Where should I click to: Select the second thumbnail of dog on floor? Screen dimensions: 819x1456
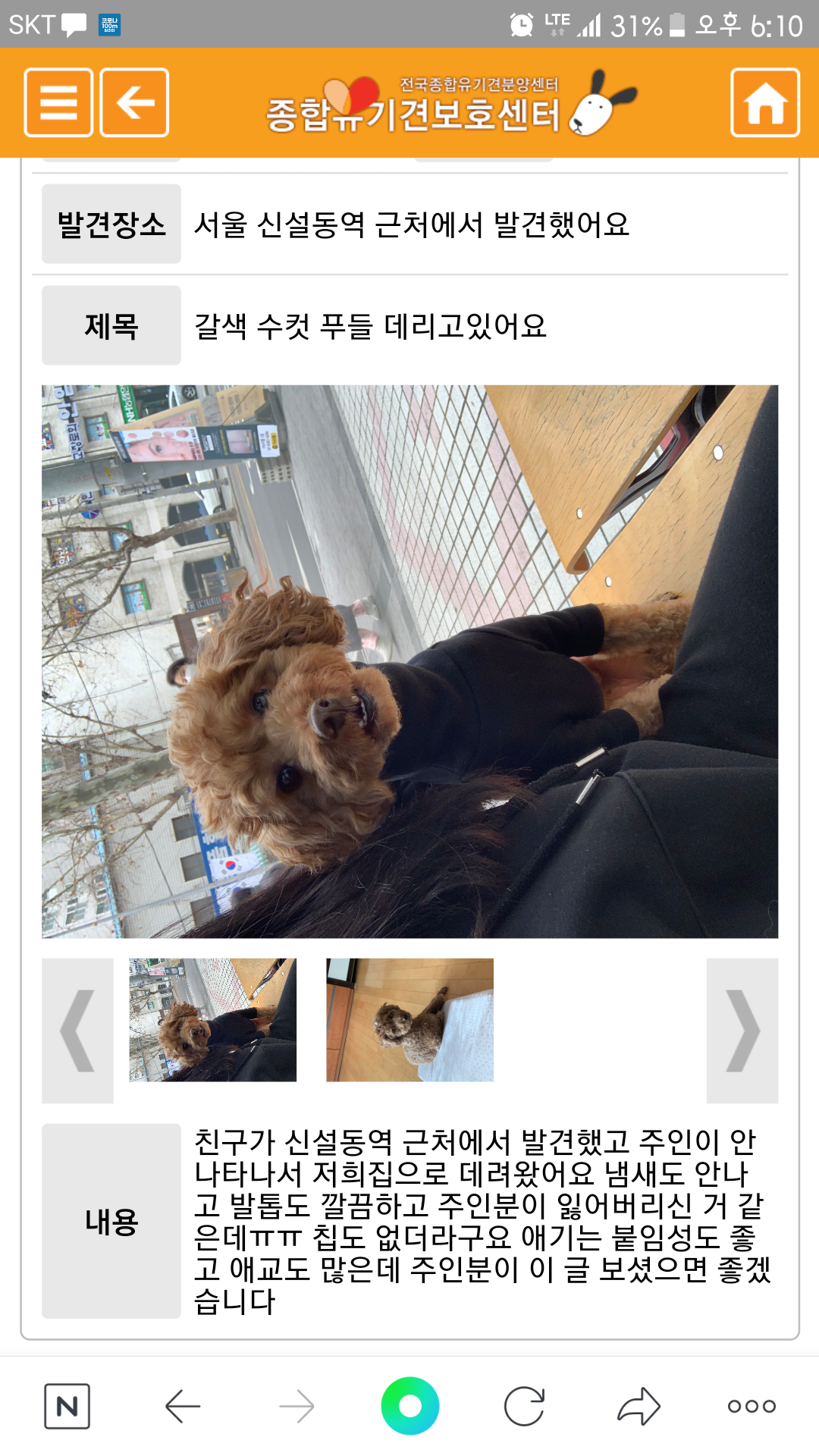(409, 1019)
